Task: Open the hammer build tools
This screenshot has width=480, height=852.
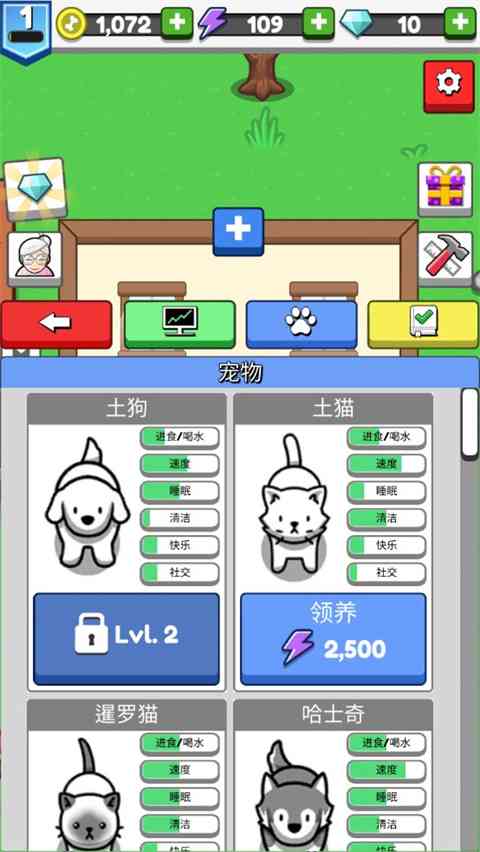Action: tap(445, 258)
